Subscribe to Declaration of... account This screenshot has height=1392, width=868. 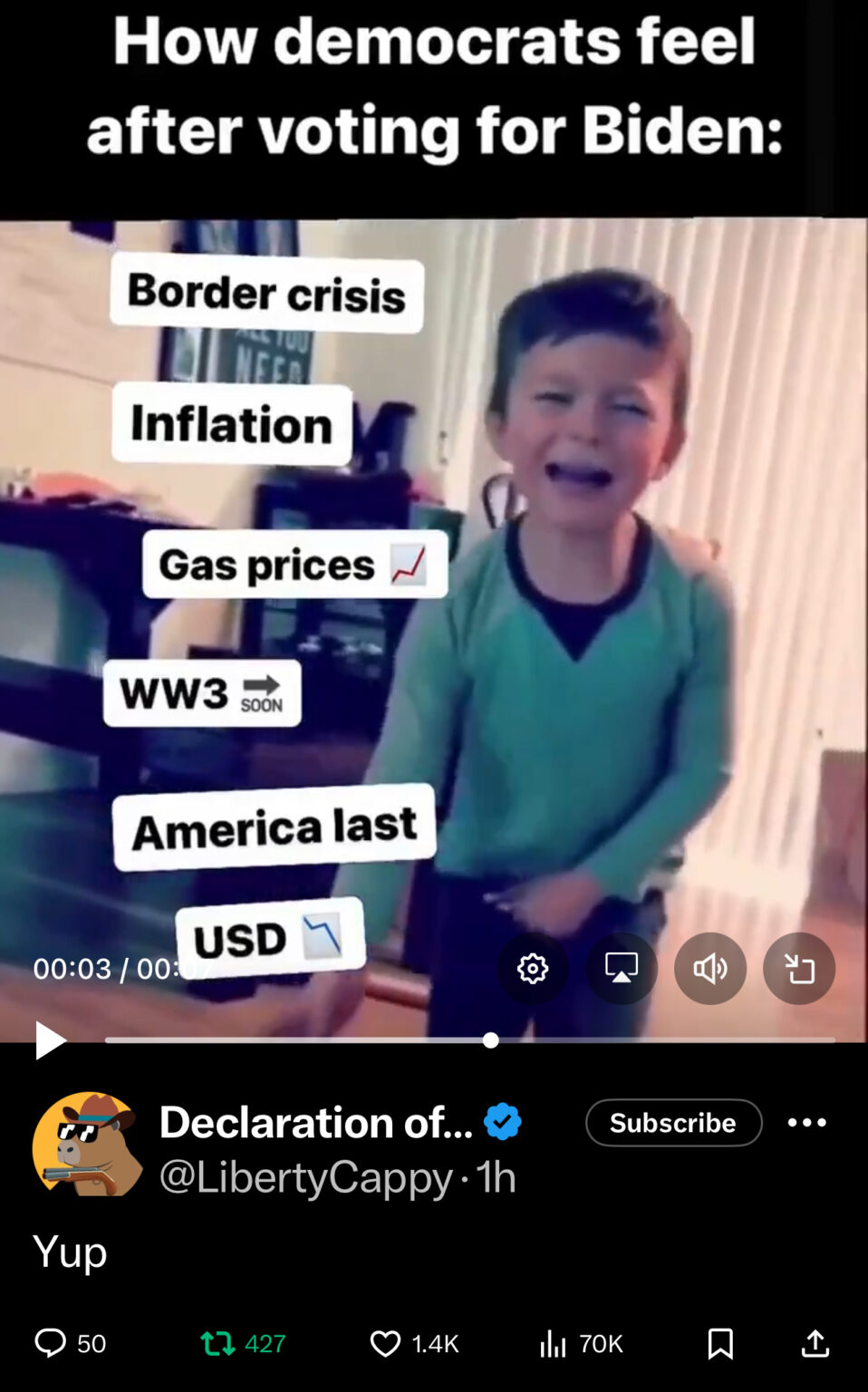coord(673,1123)
